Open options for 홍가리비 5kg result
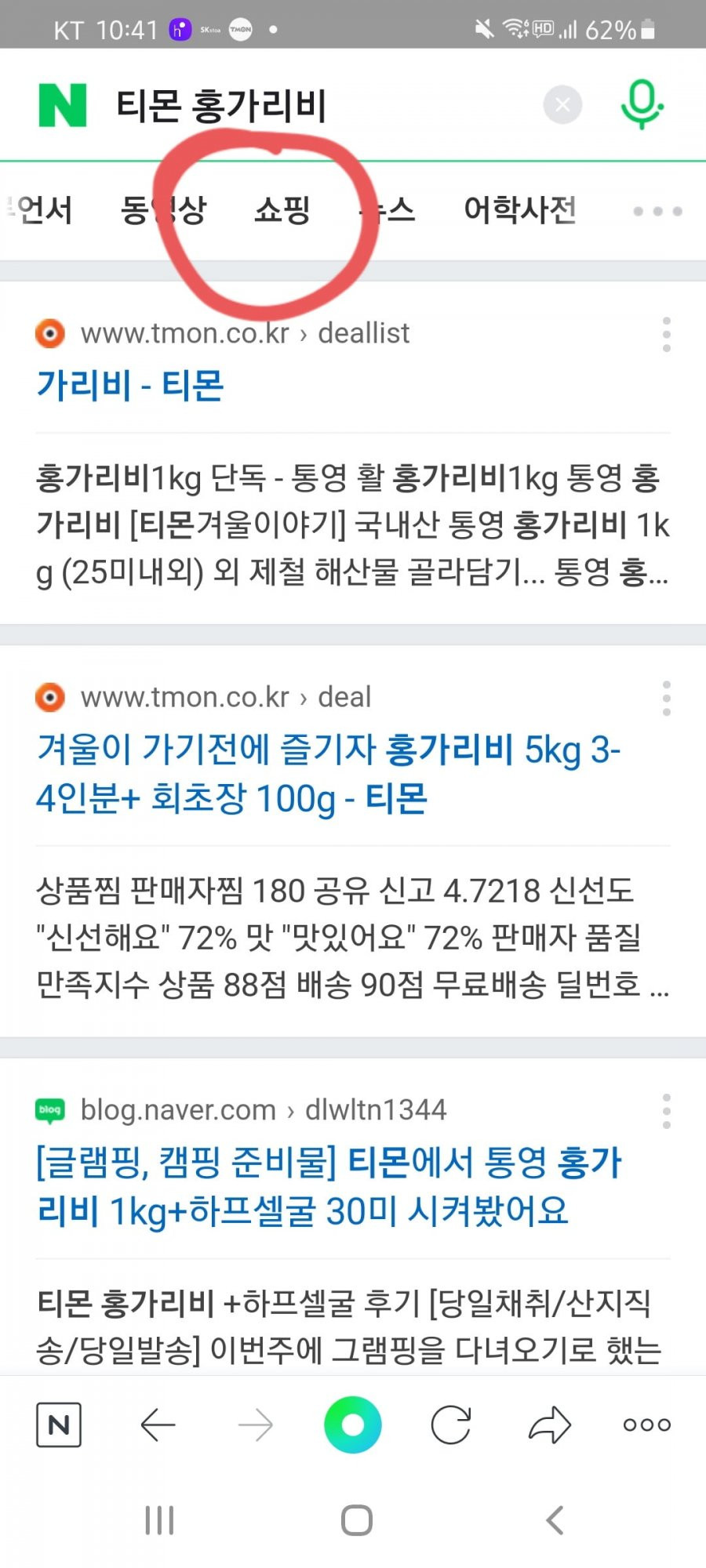The height and width of the screenshot is (1568, 706). [x=666, y=698]
